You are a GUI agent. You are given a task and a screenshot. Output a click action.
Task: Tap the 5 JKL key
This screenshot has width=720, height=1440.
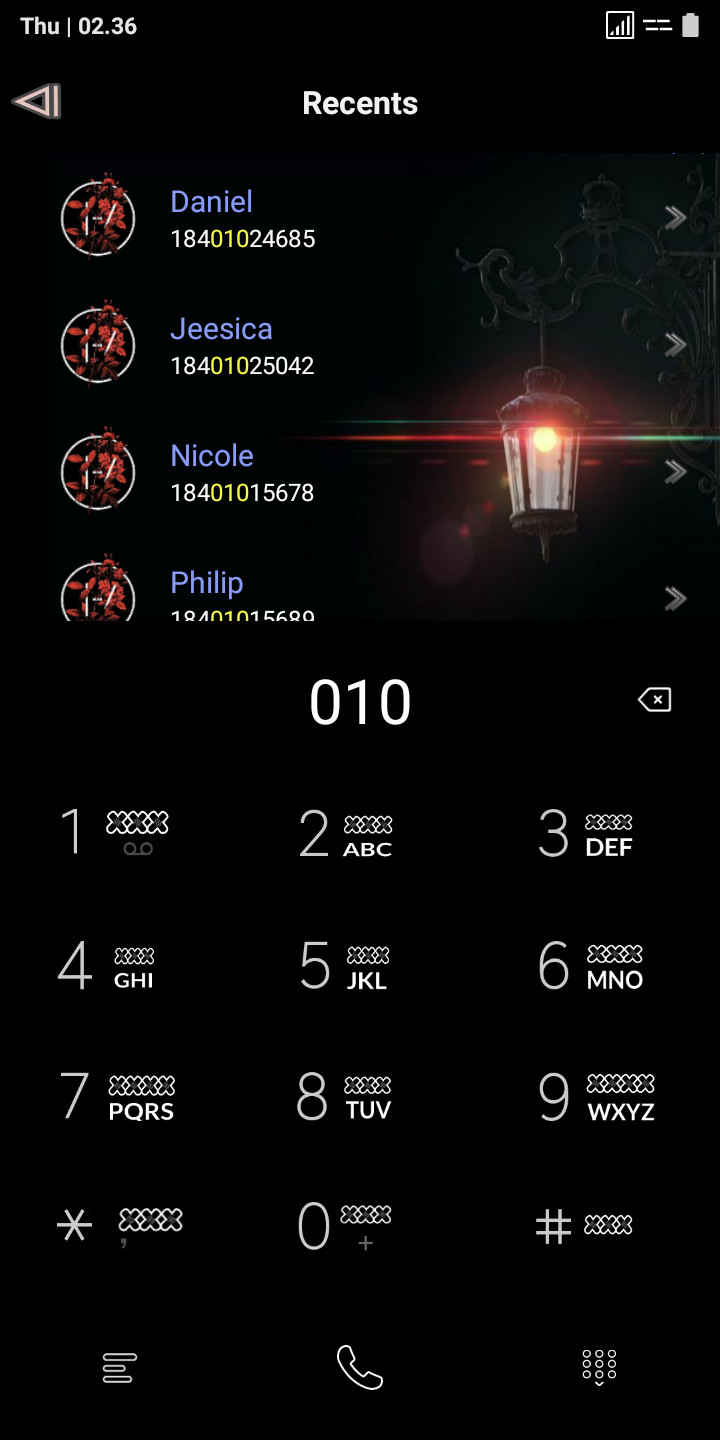tap(345, 966)
